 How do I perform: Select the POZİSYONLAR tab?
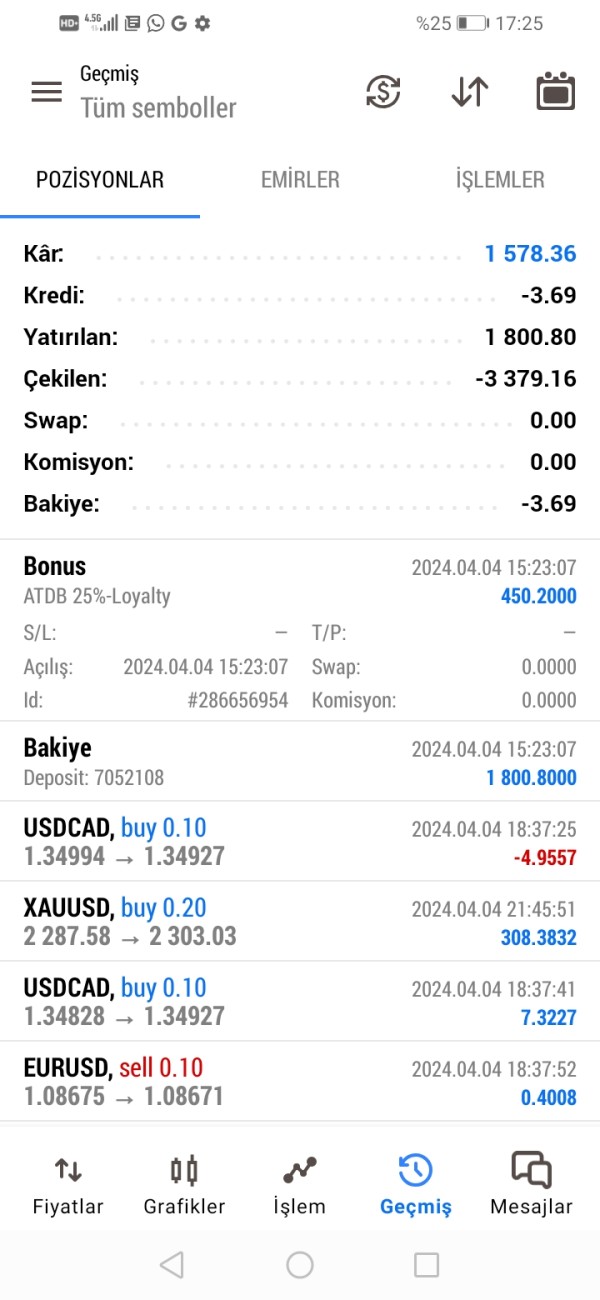click(x=100, y=180)
